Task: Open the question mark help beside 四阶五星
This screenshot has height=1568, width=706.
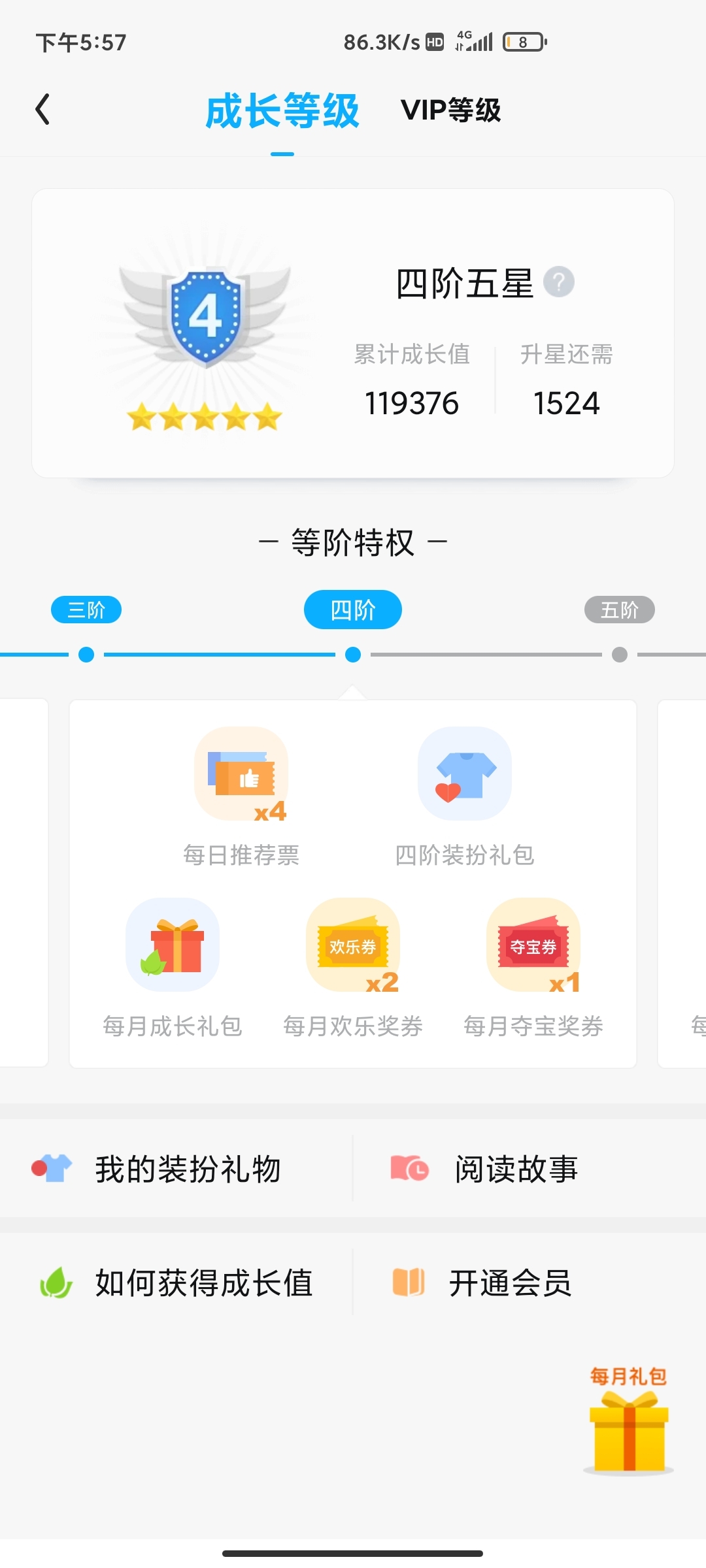Action: [559, 282]
